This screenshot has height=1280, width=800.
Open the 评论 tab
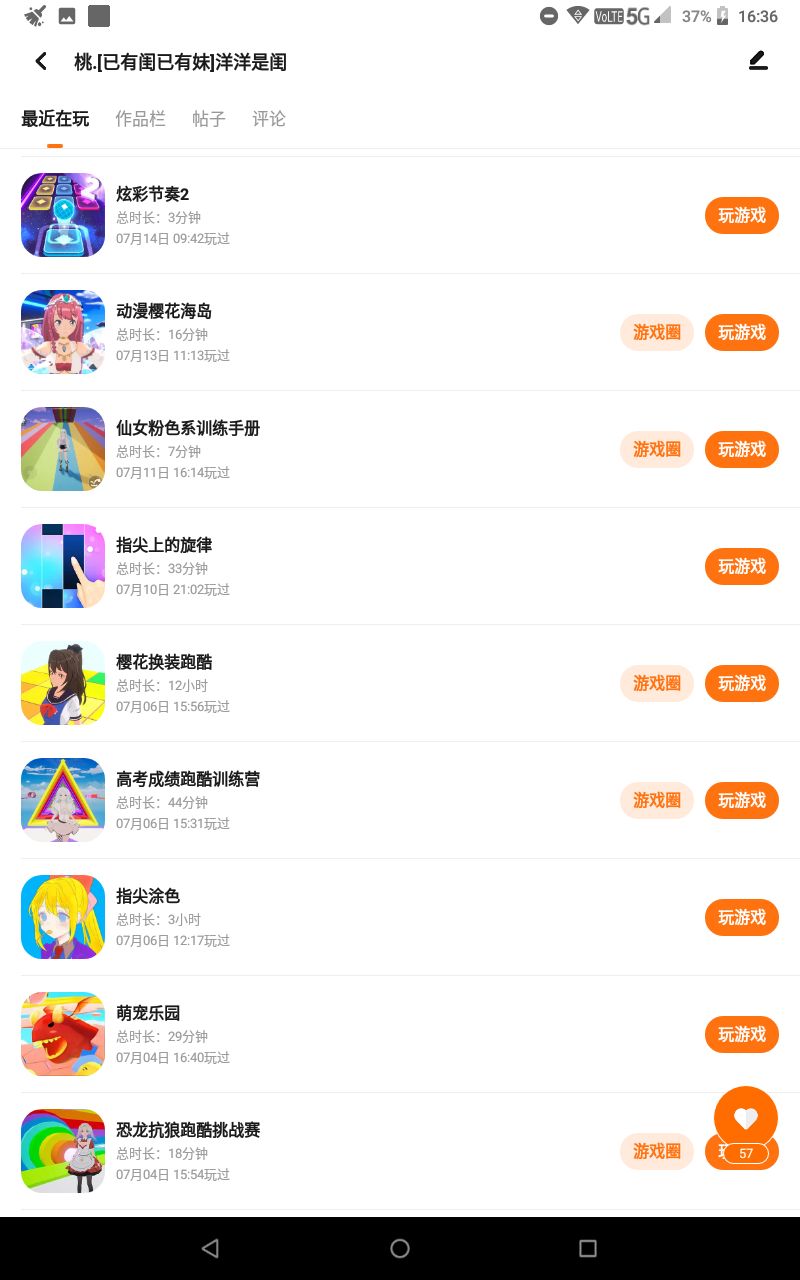269,119
